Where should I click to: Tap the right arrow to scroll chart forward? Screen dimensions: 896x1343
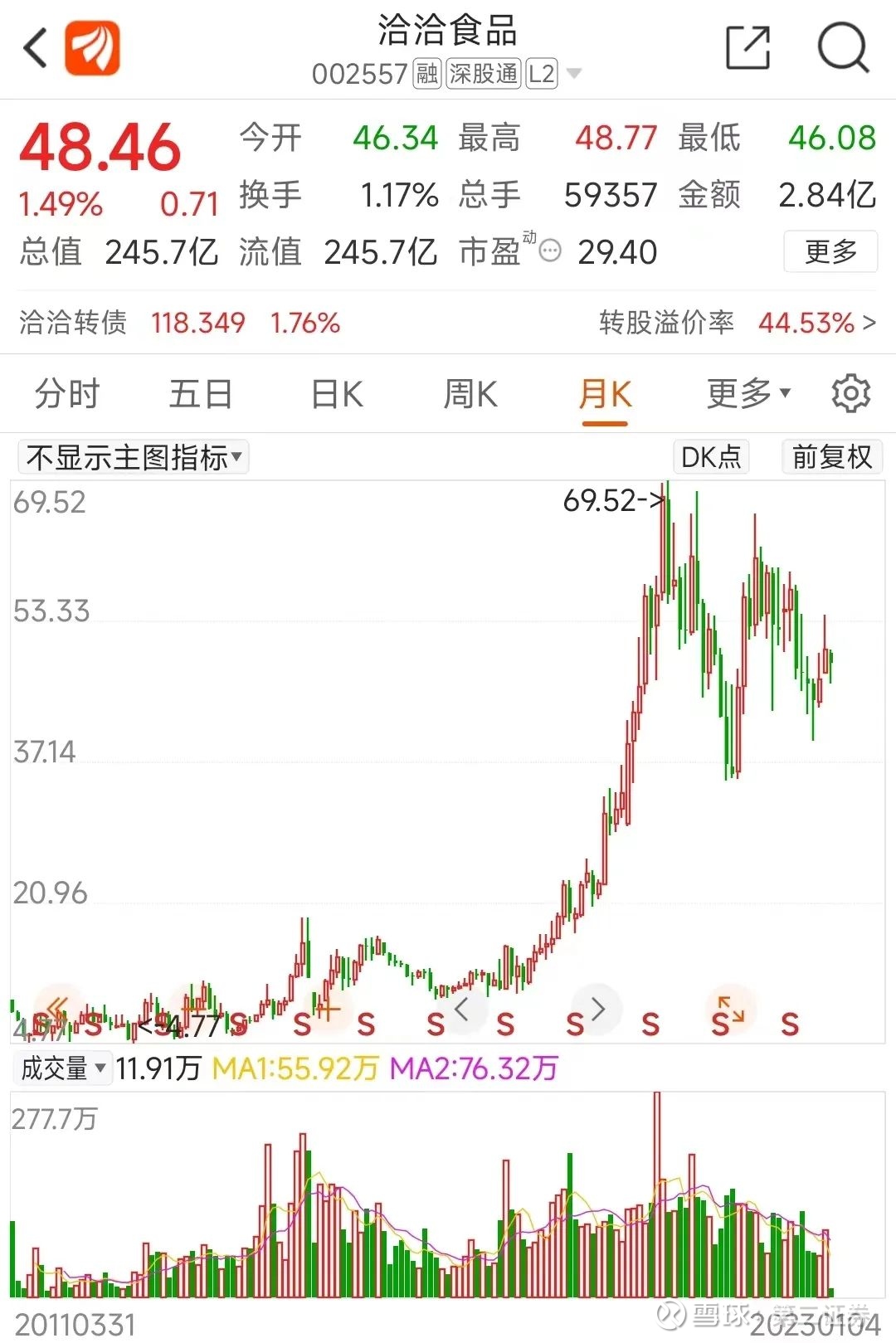click(x=597, y=1010)
